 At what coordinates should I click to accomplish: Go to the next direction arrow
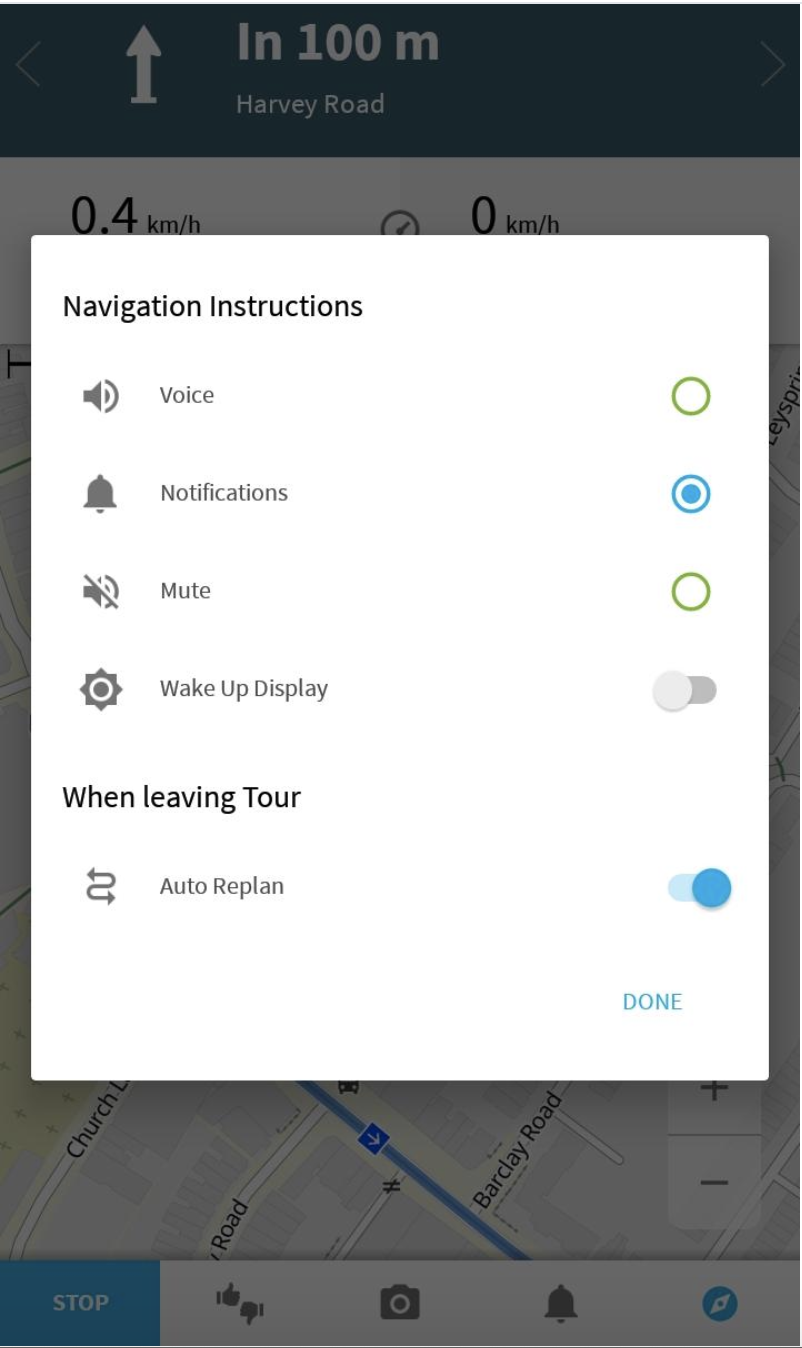pyautogui.click(x=772, y=66)
